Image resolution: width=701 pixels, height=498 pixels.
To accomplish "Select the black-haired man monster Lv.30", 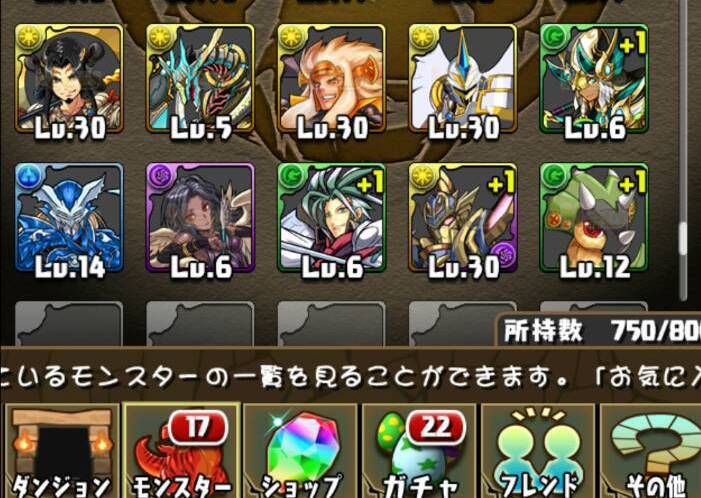I will 69,78.
